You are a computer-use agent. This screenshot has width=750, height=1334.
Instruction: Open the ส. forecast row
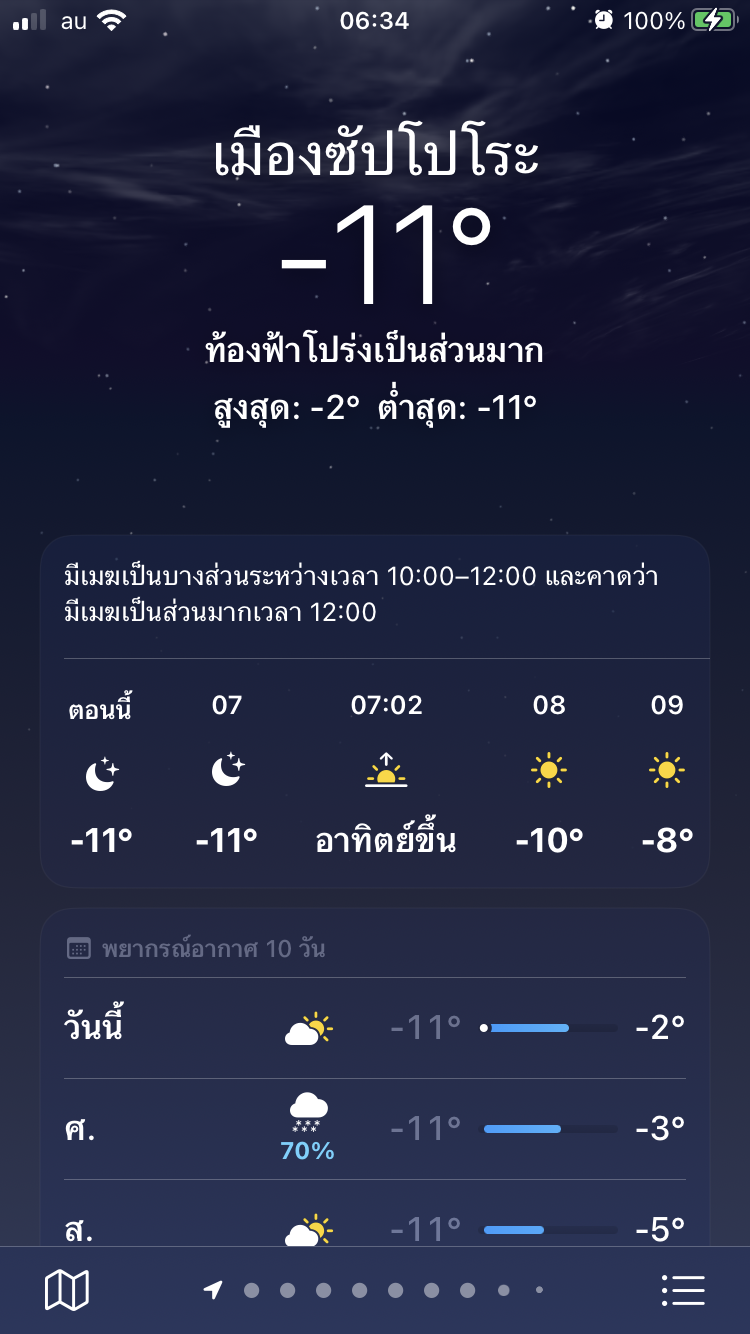coord(375,1213)
